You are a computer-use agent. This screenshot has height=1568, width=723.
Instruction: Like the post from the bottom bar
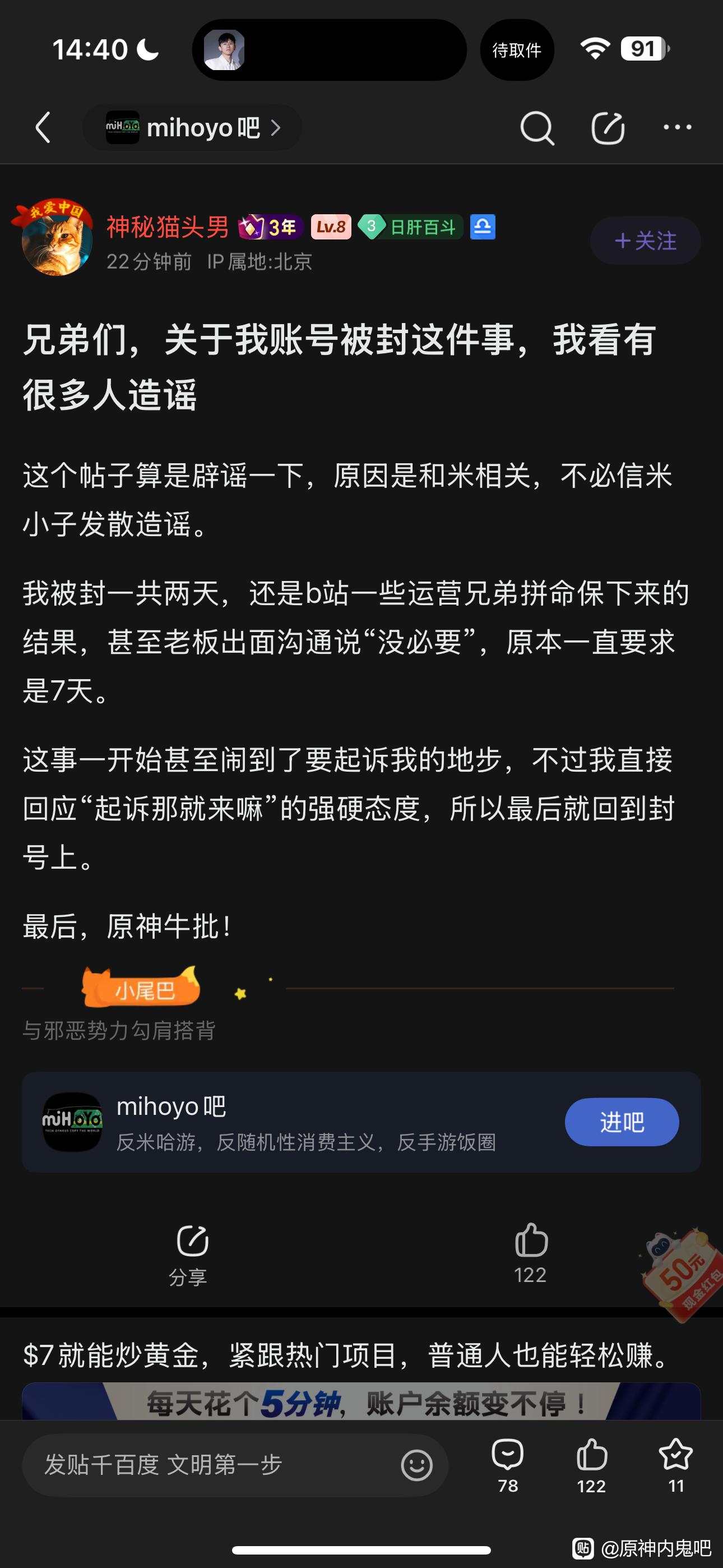(x=591, y=1464)
